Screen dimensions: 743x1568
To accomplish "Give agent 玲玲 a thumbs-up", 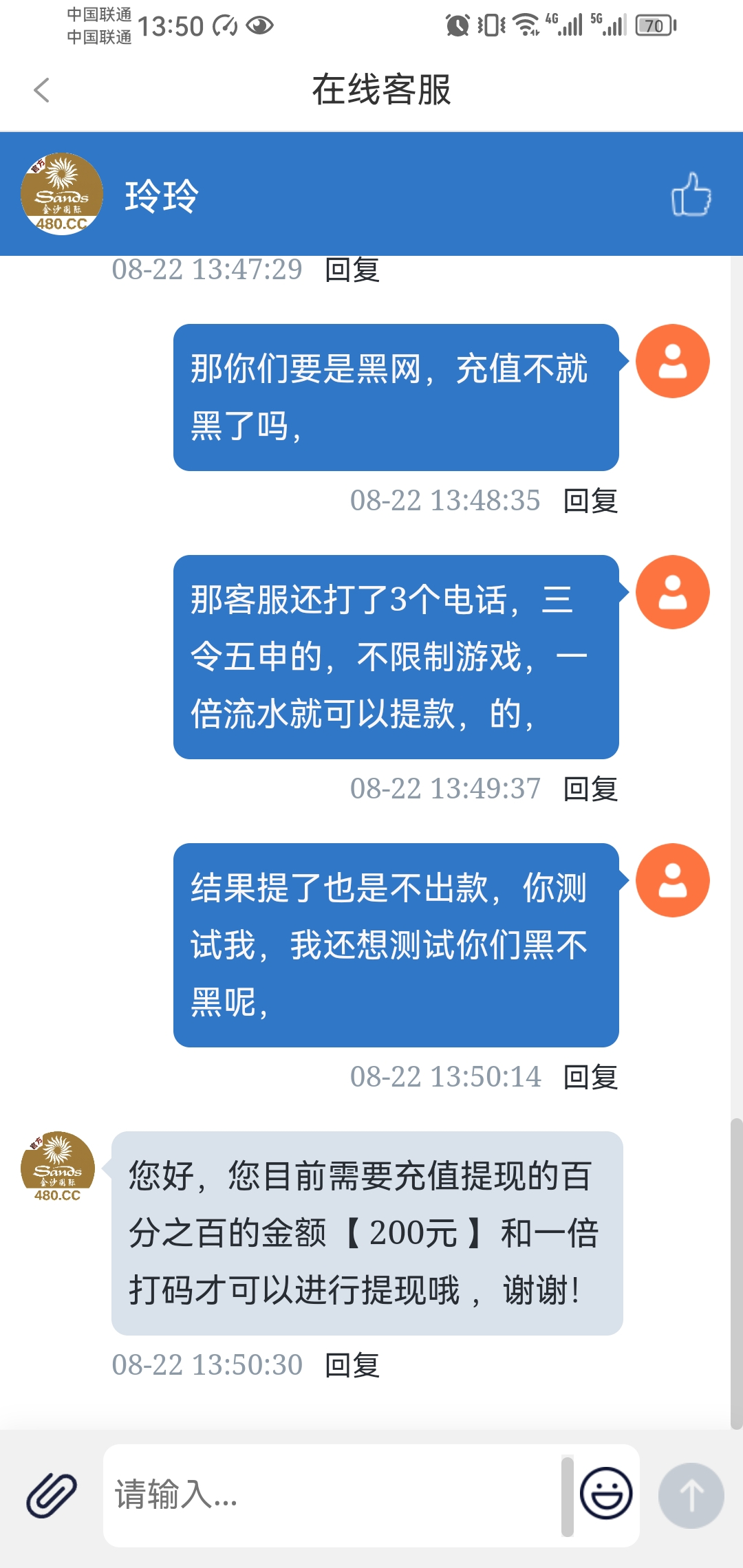I will click(691, 195).
